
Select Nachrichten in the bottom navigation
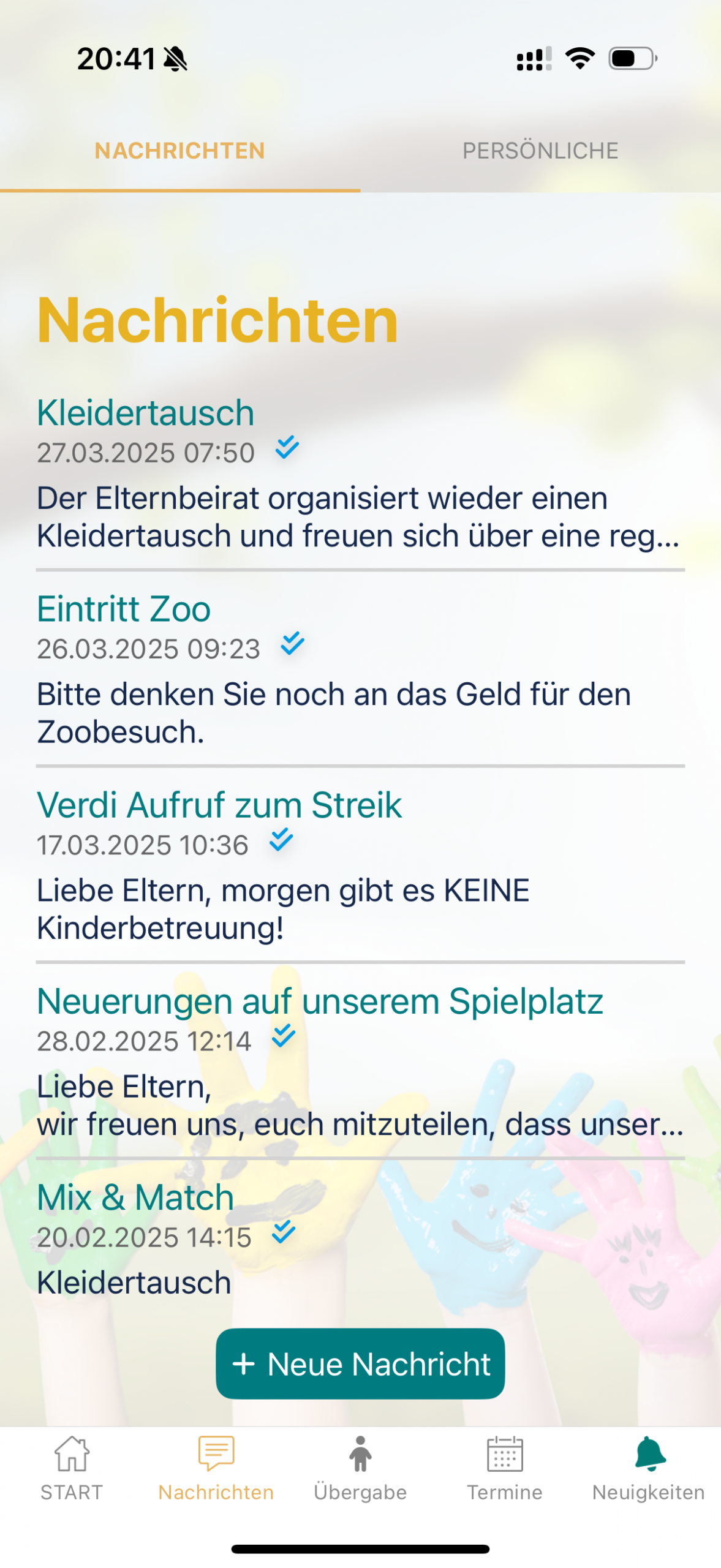coord(216,1468)
